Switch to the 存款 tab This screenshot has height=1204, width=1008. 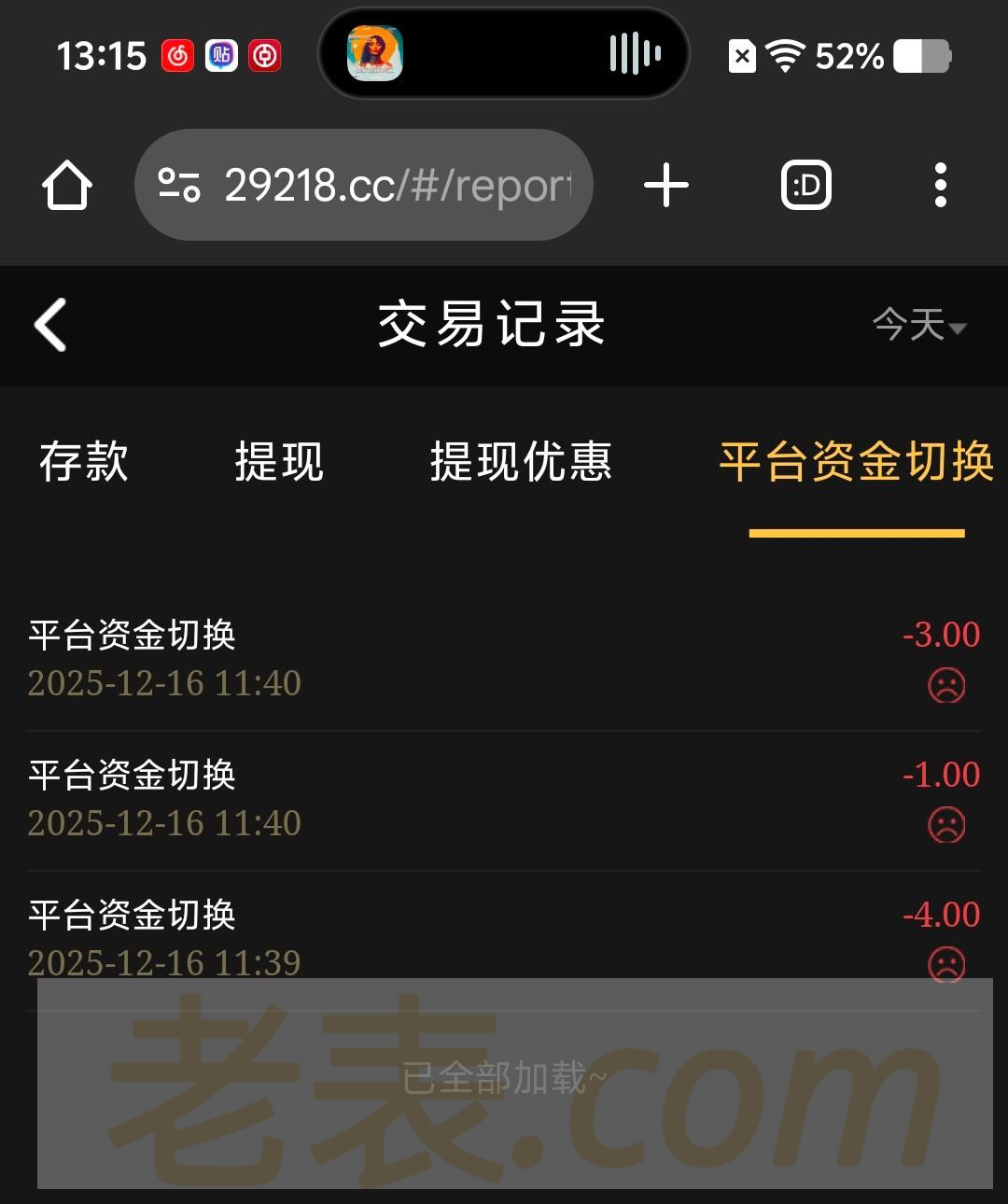(x=84, y=462)
